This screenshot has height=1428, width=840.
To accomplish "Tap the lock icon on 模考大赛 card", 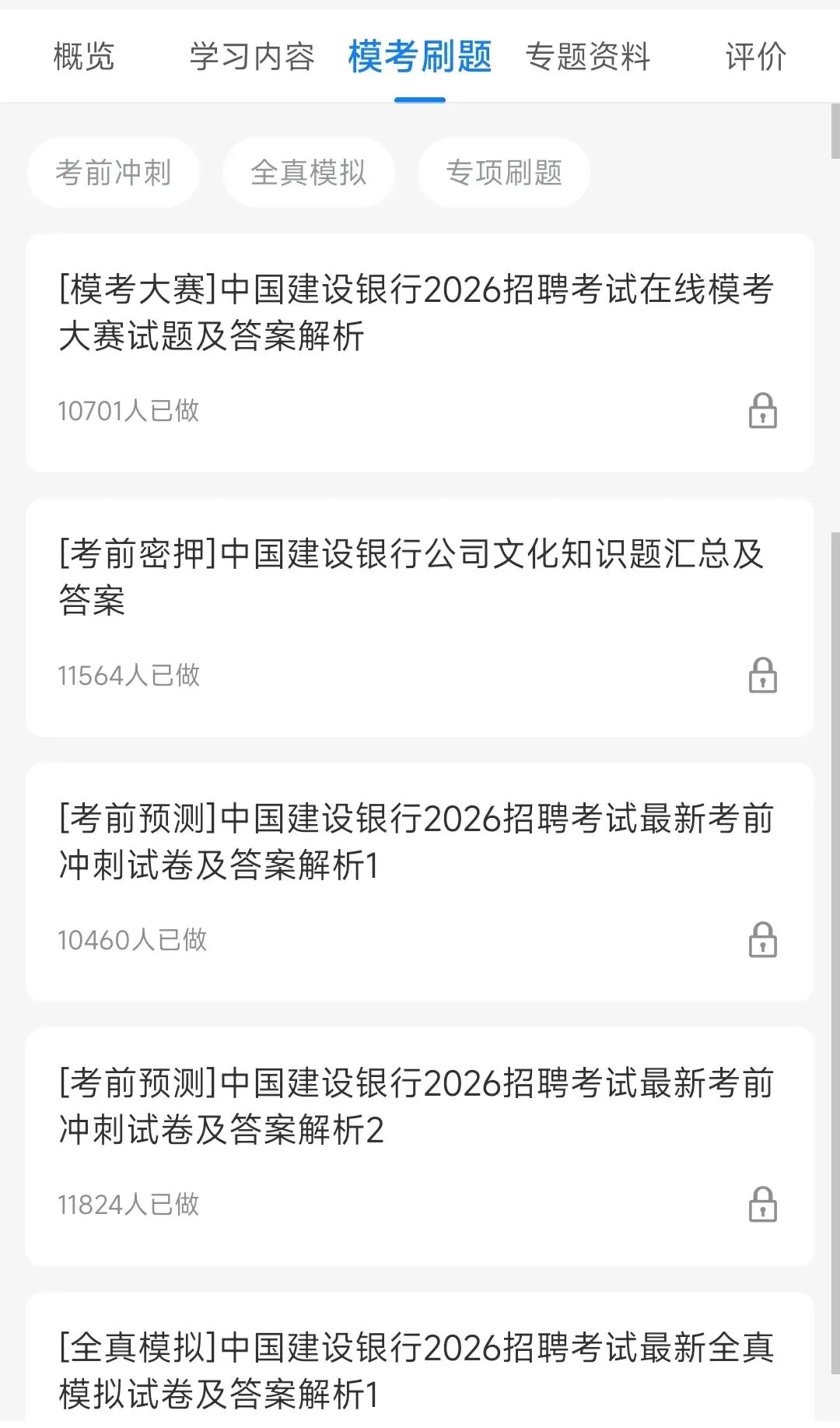I will [762, 411].
